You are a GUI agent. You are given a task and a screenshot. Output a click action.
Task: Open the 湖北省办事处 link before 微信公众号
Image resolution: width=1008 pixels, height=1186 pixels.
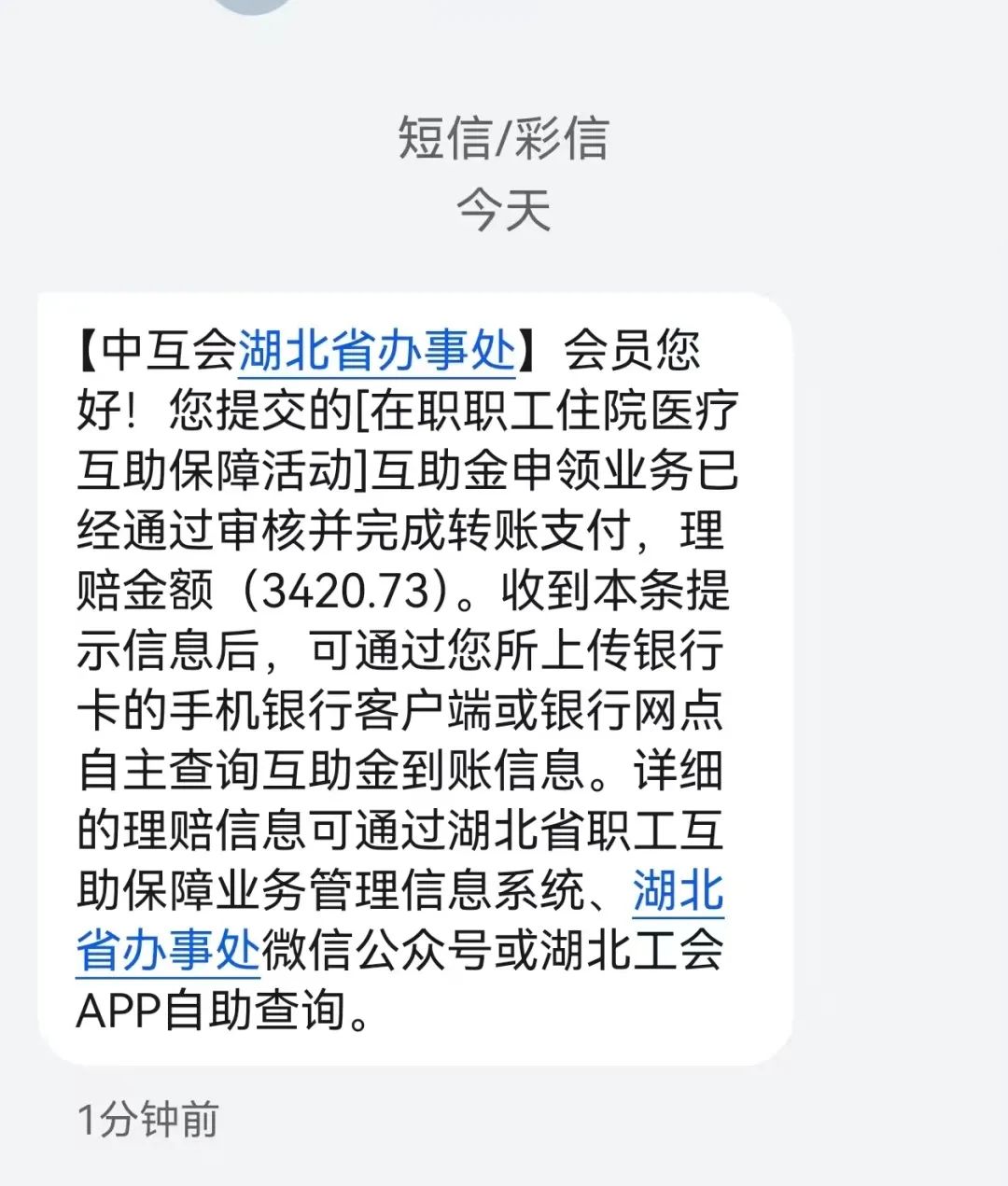168,950
